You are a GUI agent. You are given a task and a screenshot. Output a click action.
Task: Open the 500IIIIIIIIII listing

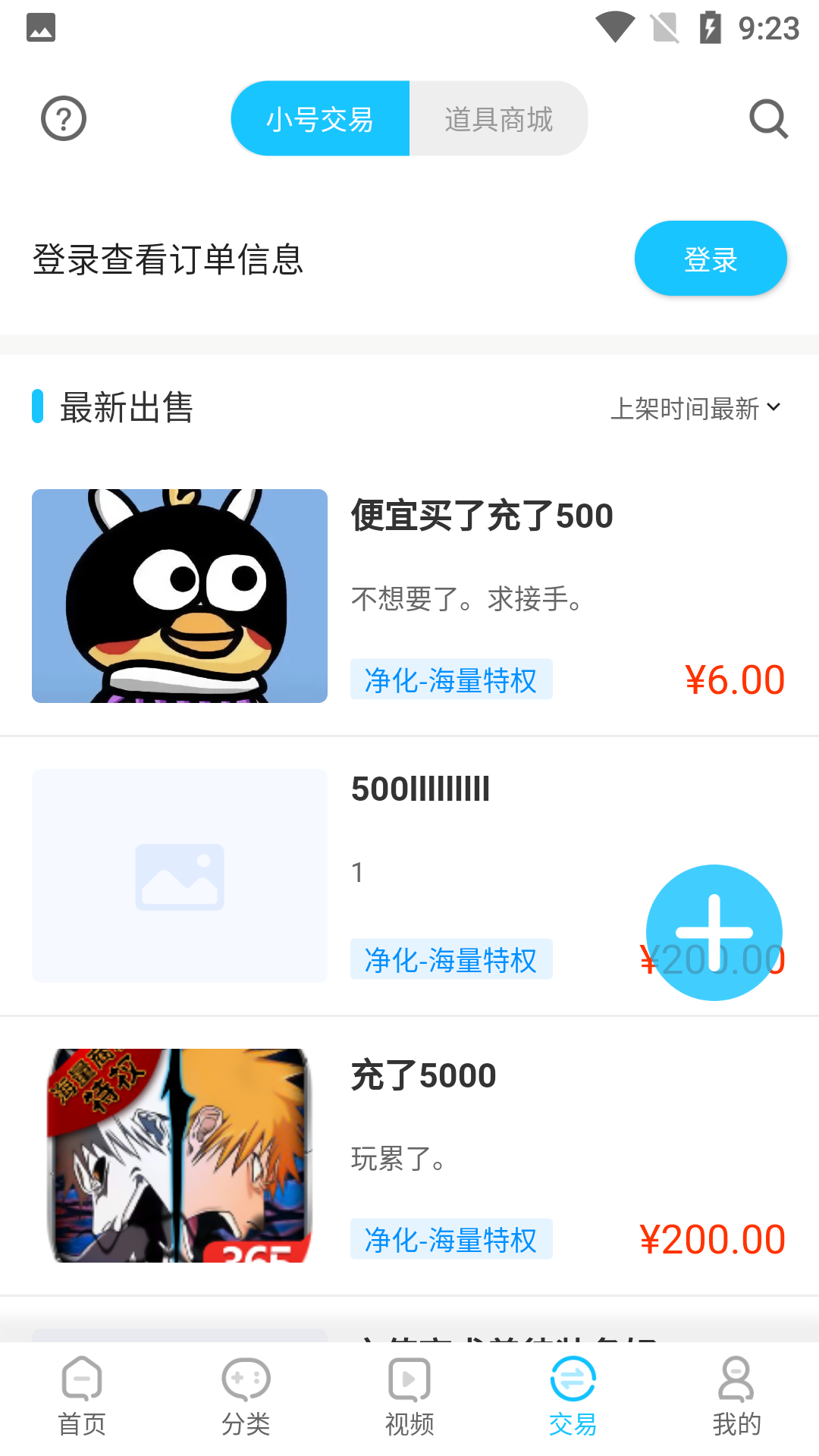(x=421, y=790)
